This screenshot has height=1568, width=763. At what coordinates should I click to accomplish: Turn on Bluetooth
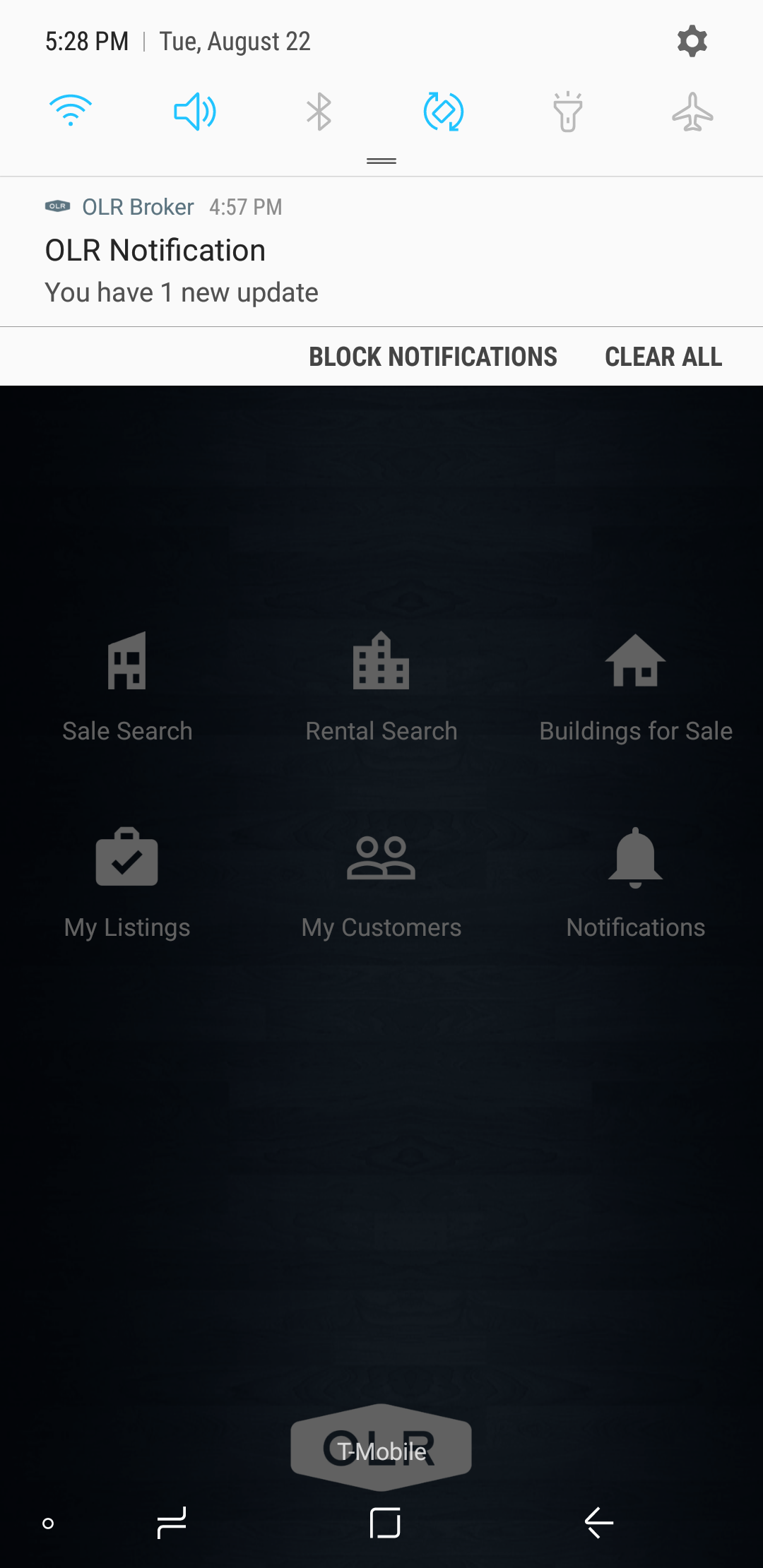[319, 112]
